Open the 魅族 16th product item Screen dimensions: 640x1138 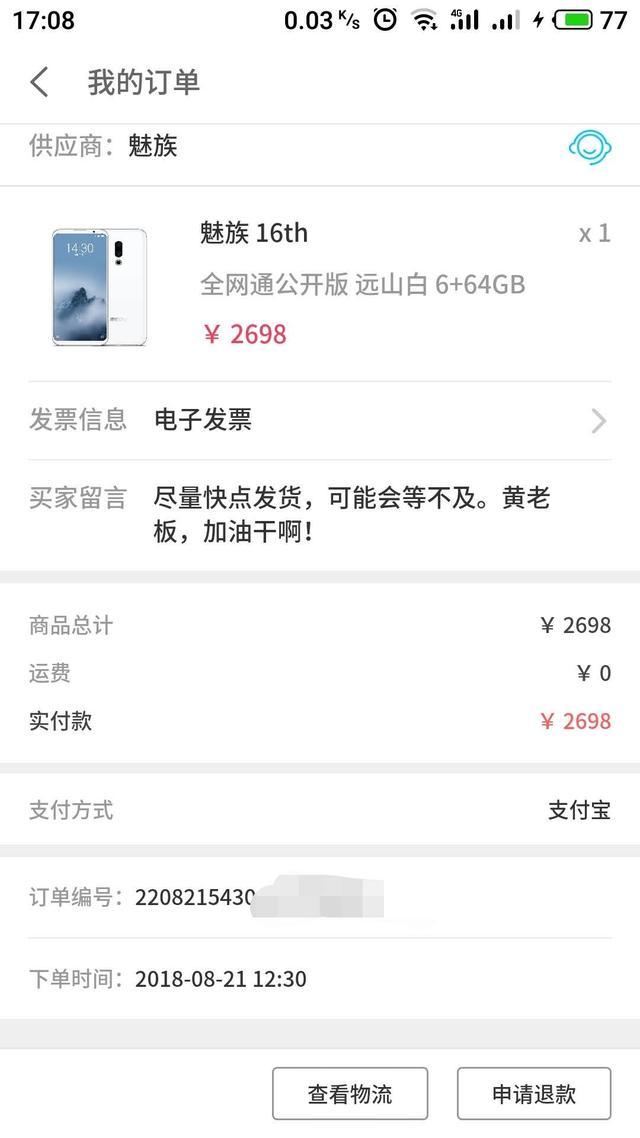[320, 285]
